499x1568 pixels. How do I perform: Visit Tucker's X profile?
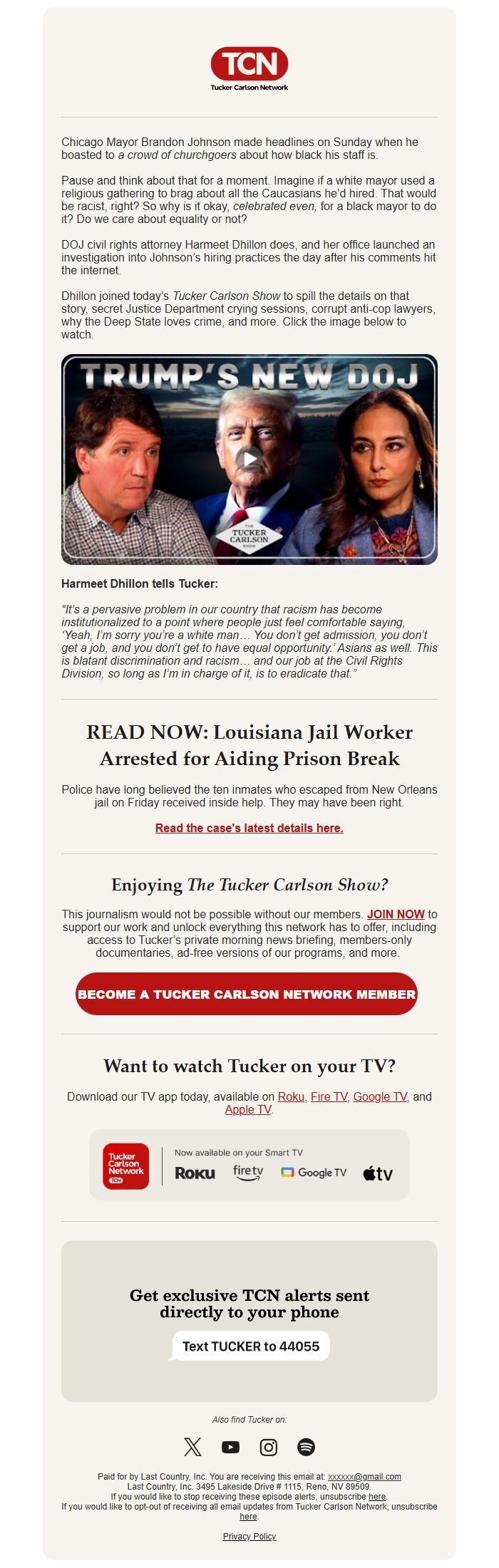coord(192,1447)
